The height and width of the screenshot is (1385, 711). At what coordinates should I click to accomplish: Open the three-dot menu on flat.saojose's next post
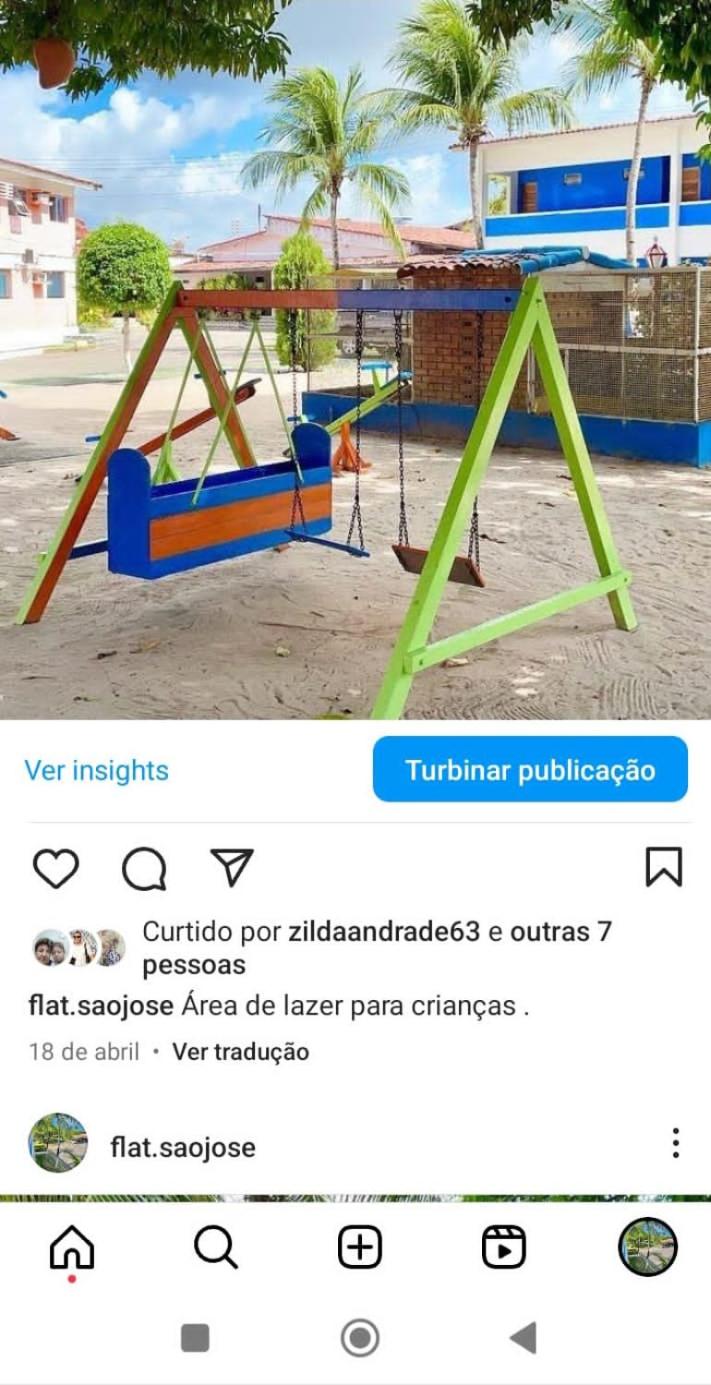(676, 1143)
